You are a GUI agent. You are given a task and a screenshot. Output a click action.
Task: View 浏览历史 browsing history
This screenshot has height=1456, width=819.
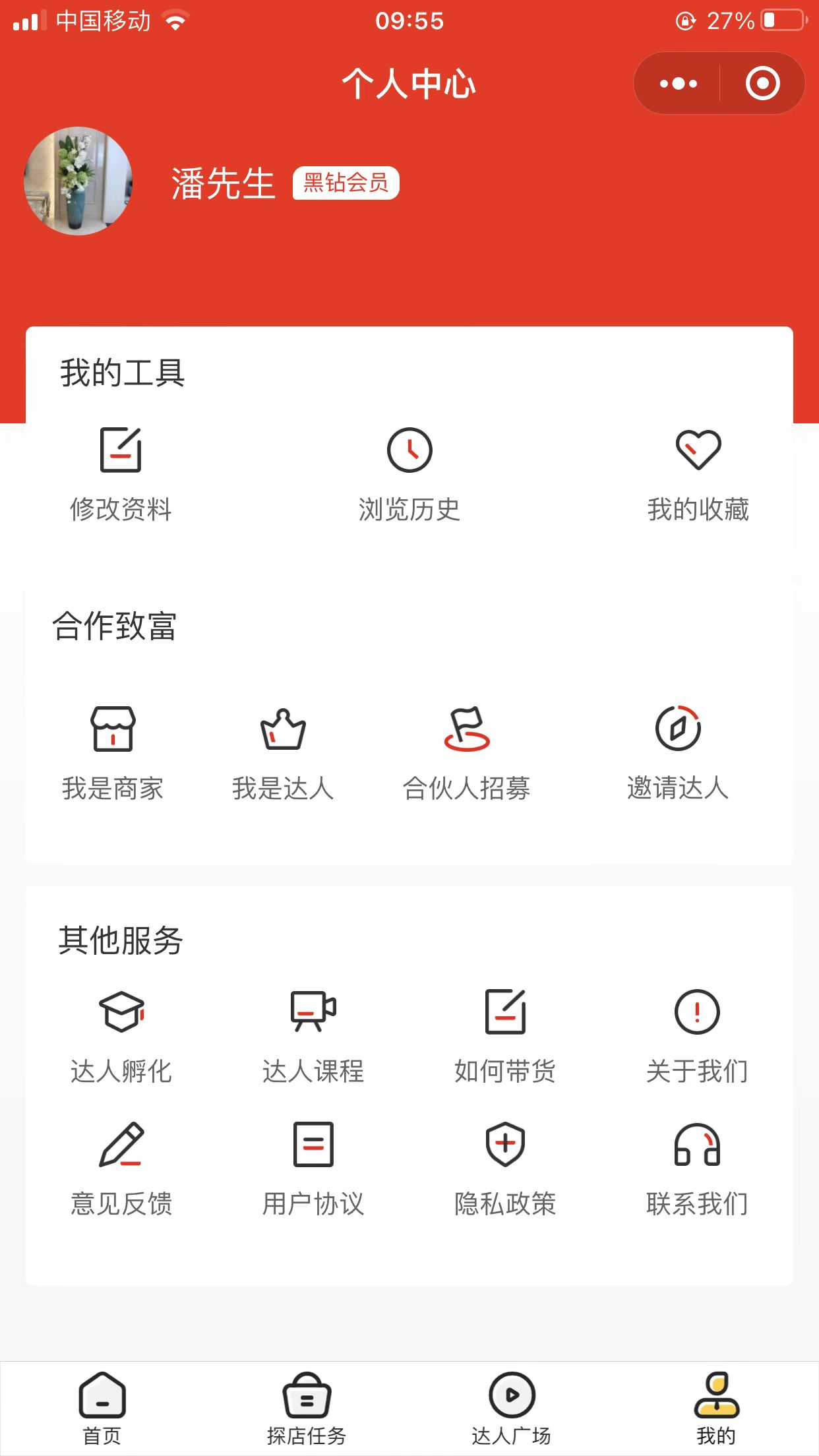409,473
